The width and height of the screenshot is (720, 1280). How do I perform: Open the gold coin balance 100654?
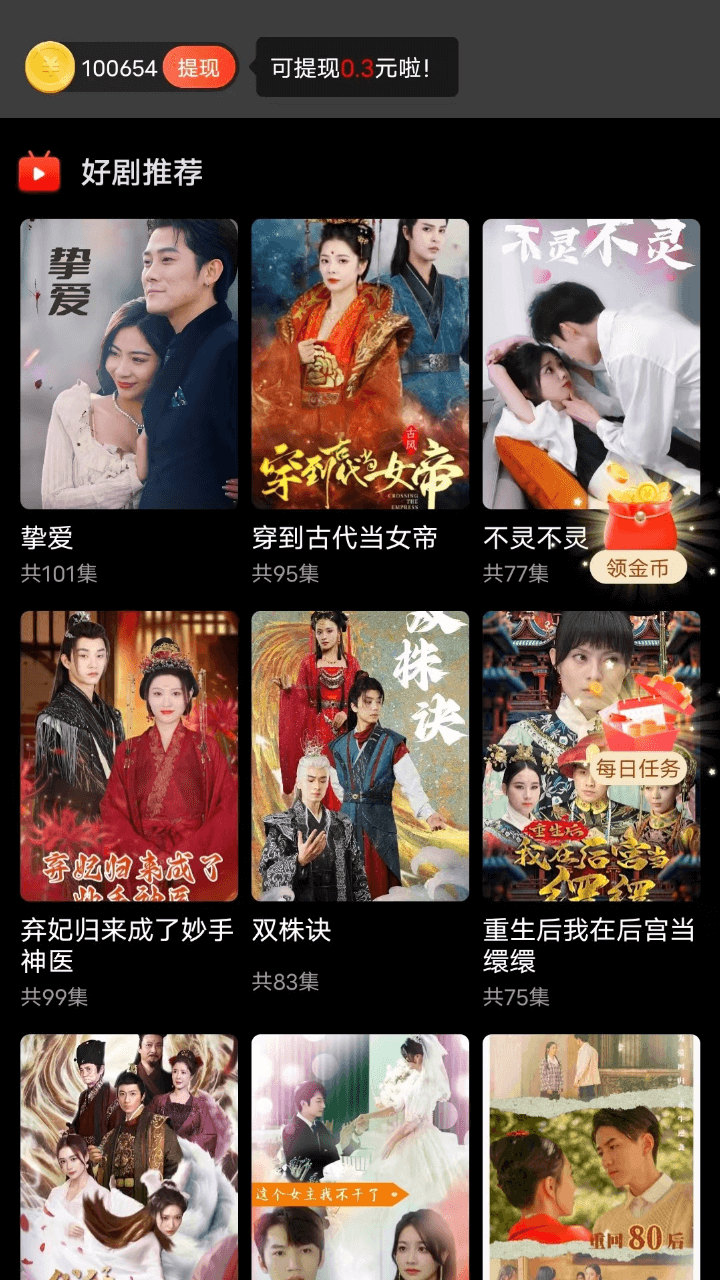(x=118, y=68)
